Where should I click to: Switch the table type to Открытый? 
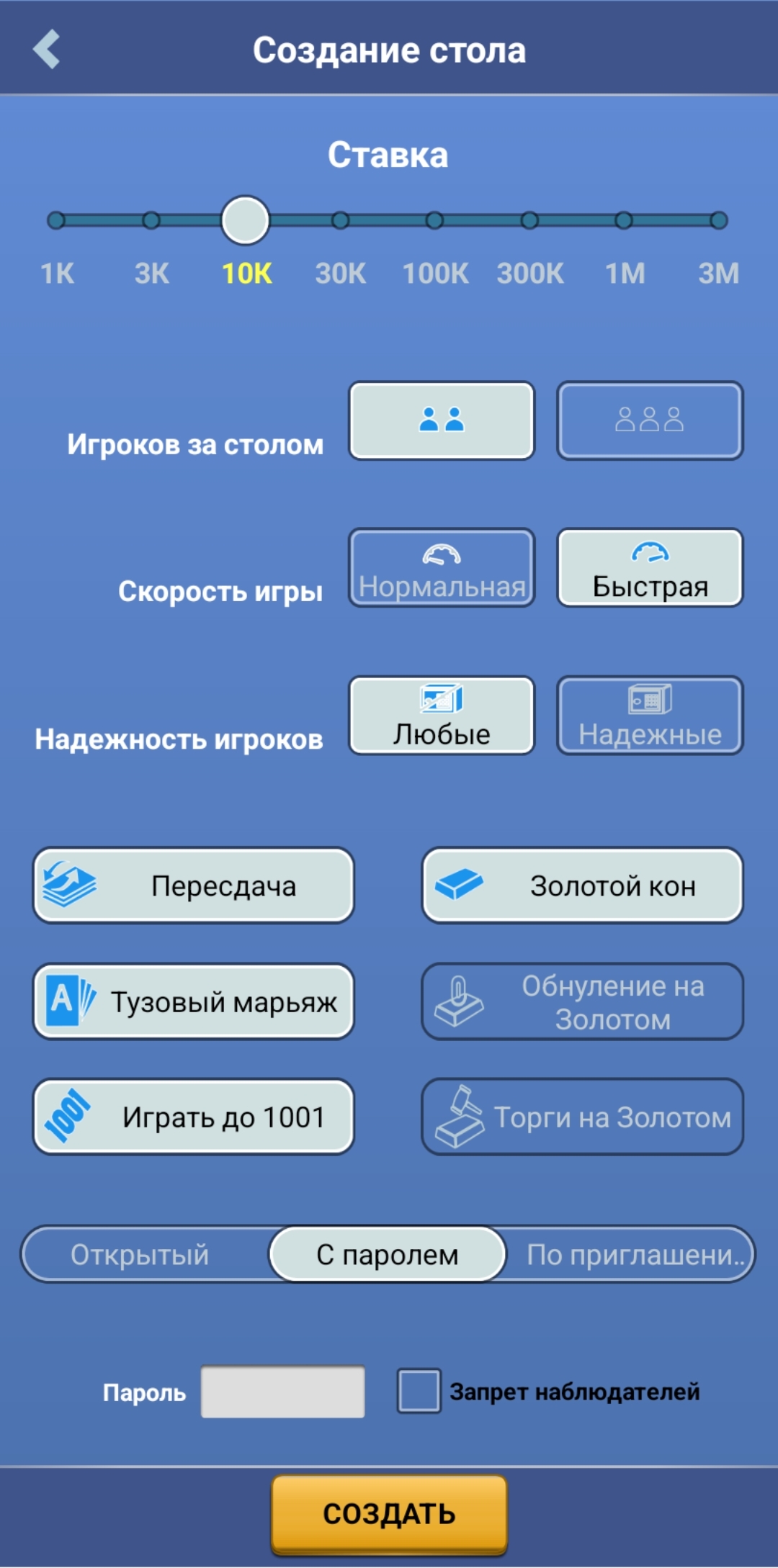140,1255
